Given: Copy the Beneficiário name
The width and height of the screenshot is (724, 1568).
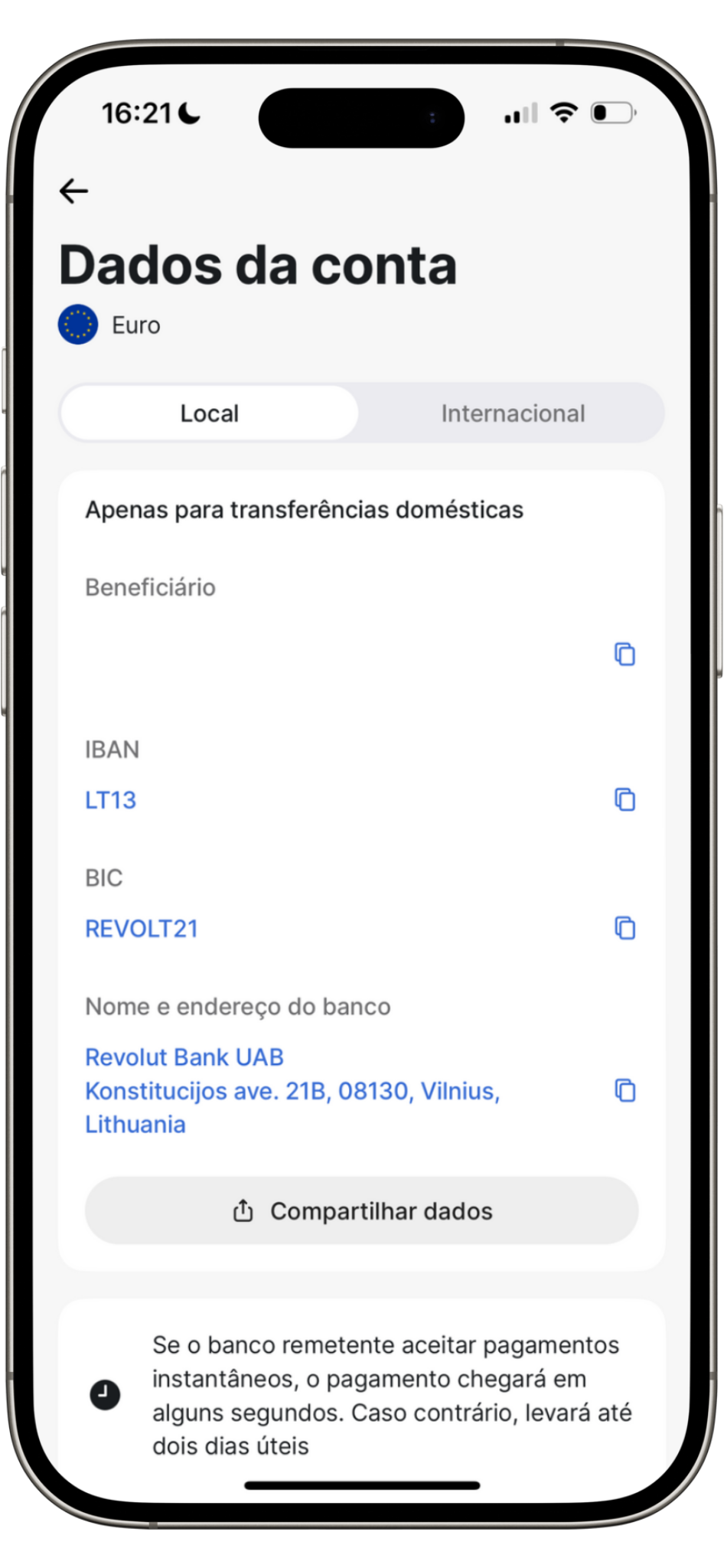Looking at the screenshot, I should click(625, 654).
